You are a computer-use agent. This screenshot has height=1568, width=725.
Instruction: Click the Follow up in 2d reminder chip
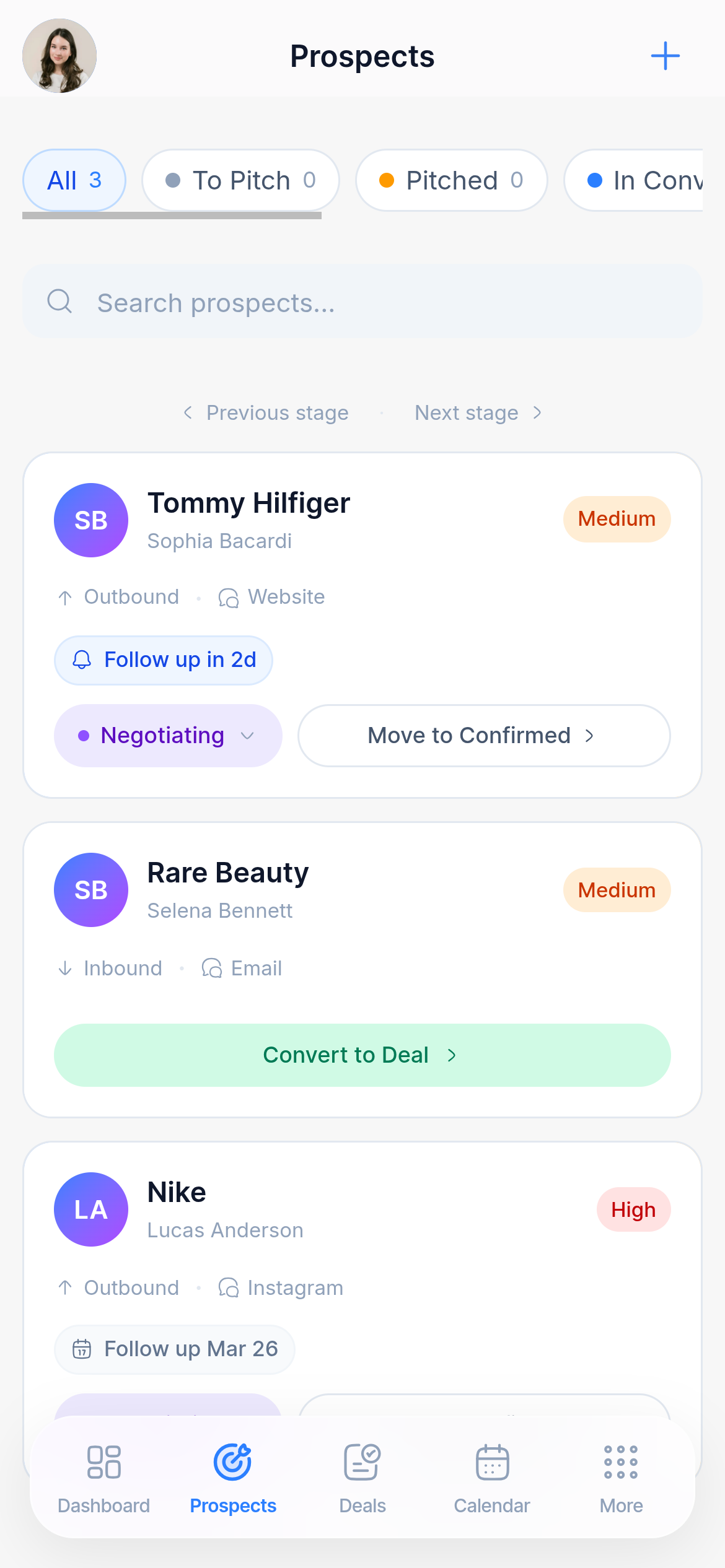163,660
